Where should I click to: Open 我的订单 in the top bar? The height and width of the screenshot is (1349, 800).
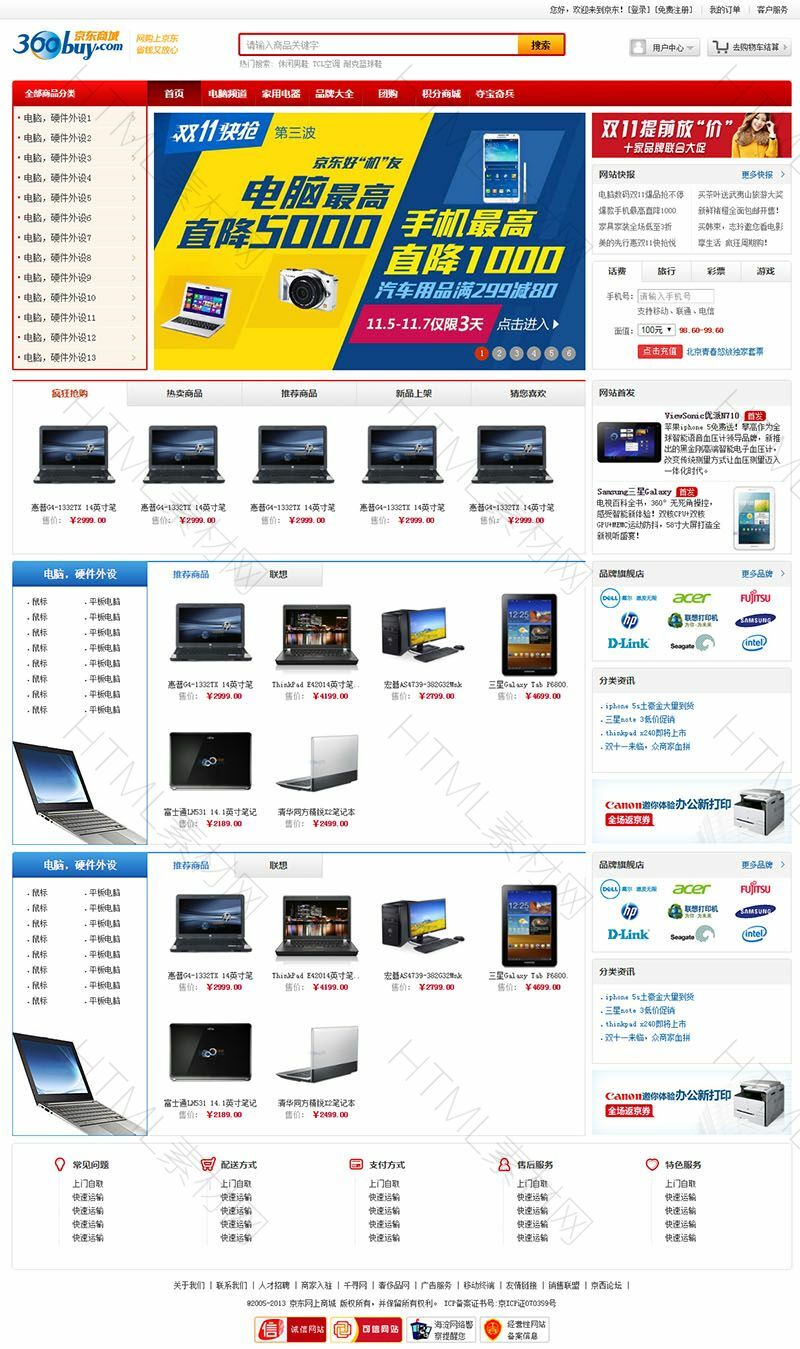pos(725,9)
